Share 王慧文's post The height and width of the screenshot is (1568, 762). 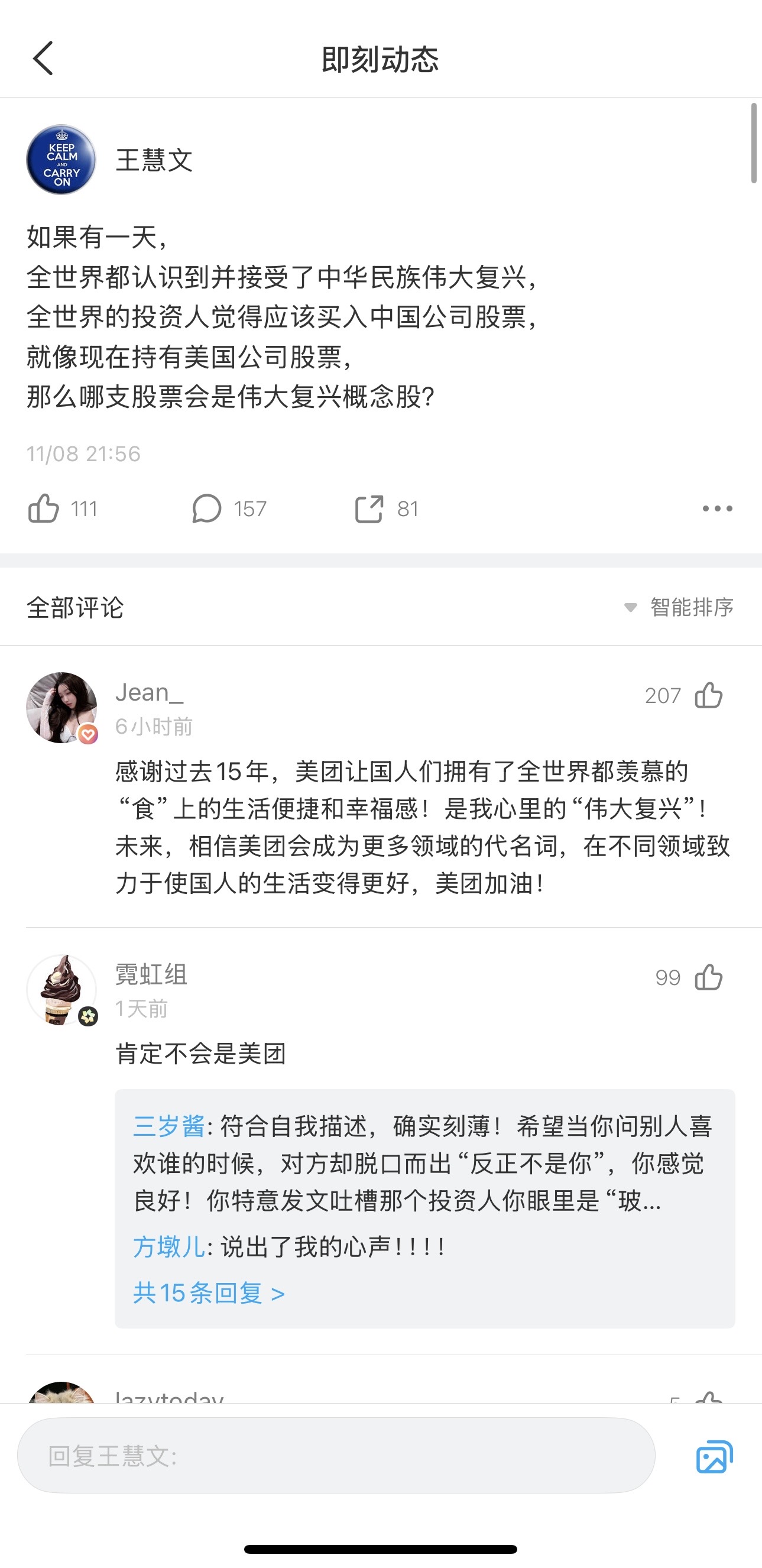tap(369, 508)
